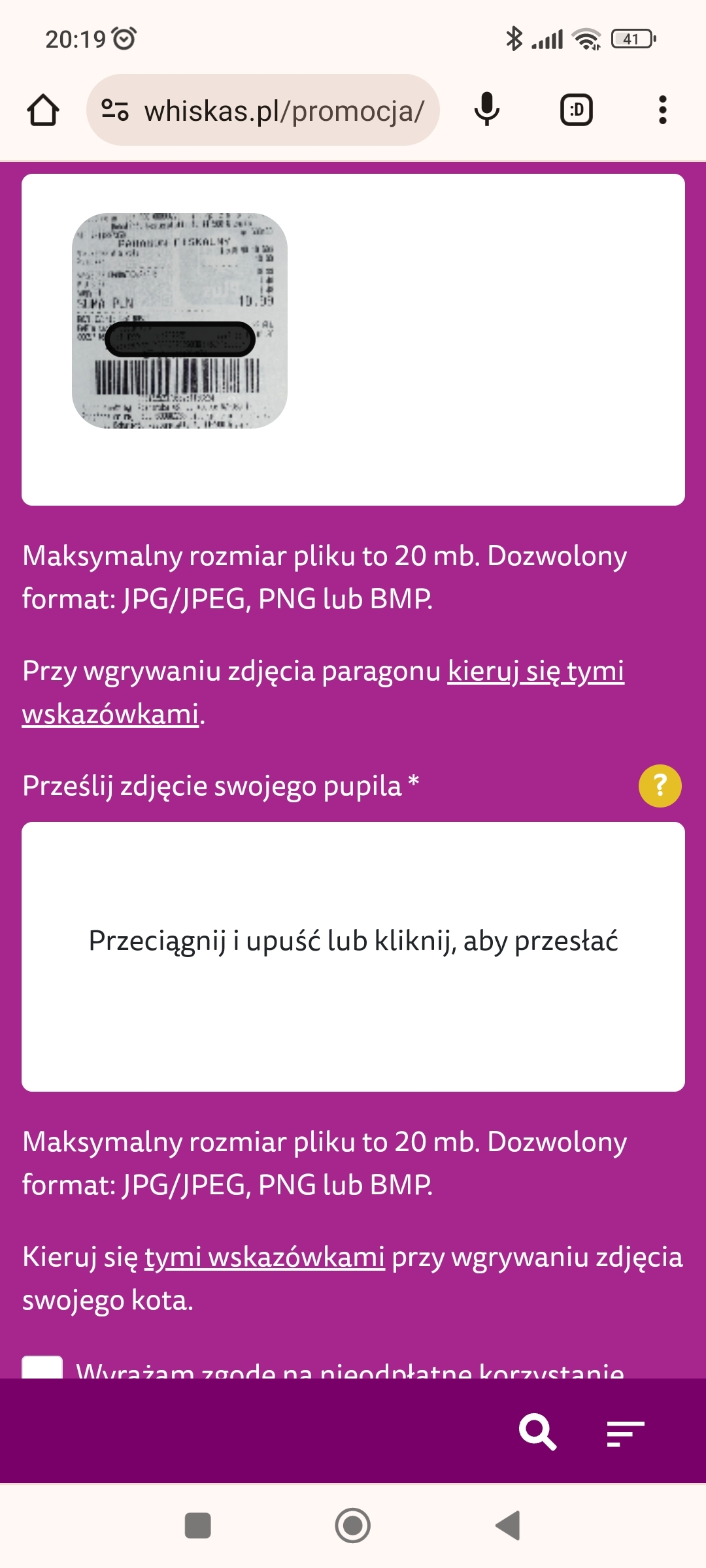Follow the "kieruj się tymi wskazówkami" receipt link
The image size is (706, 1568).
point(535,672)
